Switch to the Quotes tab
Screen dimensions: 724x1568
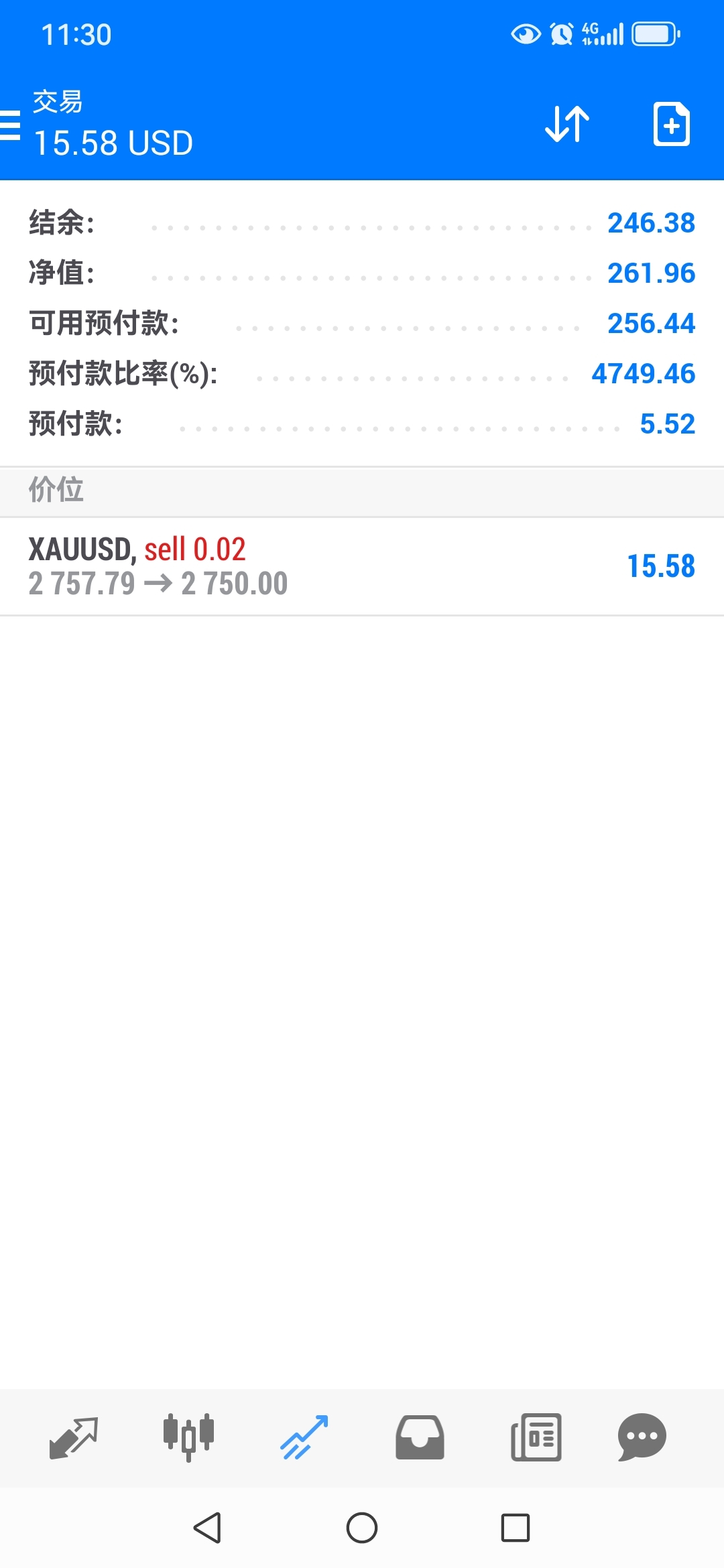coord(74,1437)
